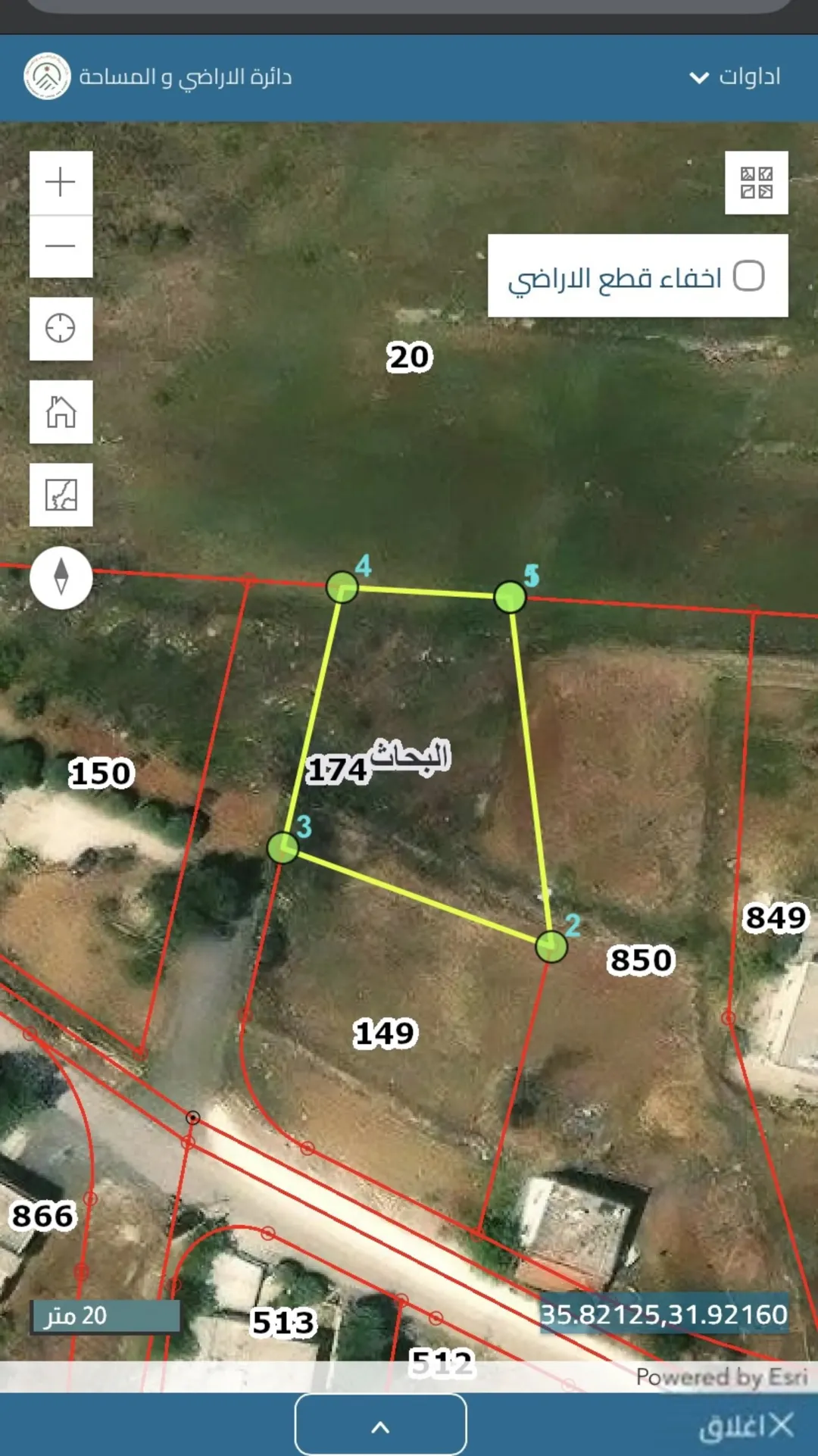Return map to home extent
Screen dimensions: 818x1456
(61, 412)
